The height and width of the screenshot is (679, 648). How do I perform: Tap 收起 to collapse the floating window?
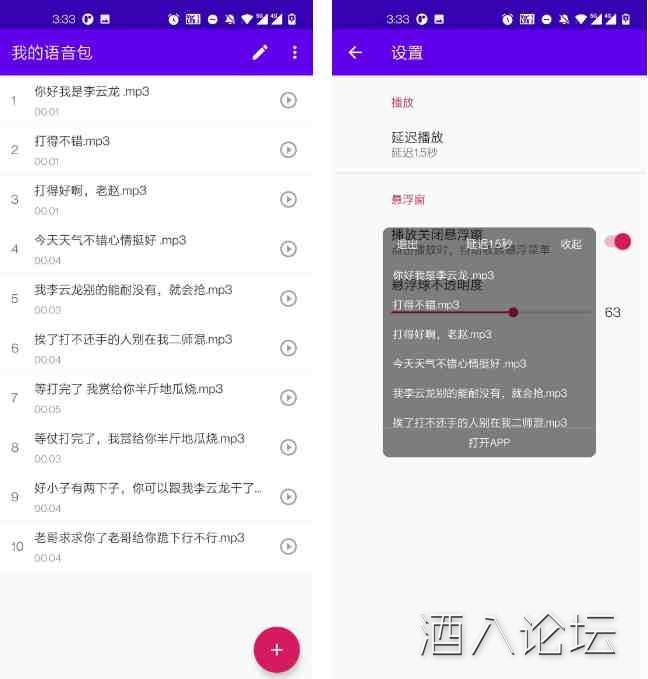tap(571, 244)
